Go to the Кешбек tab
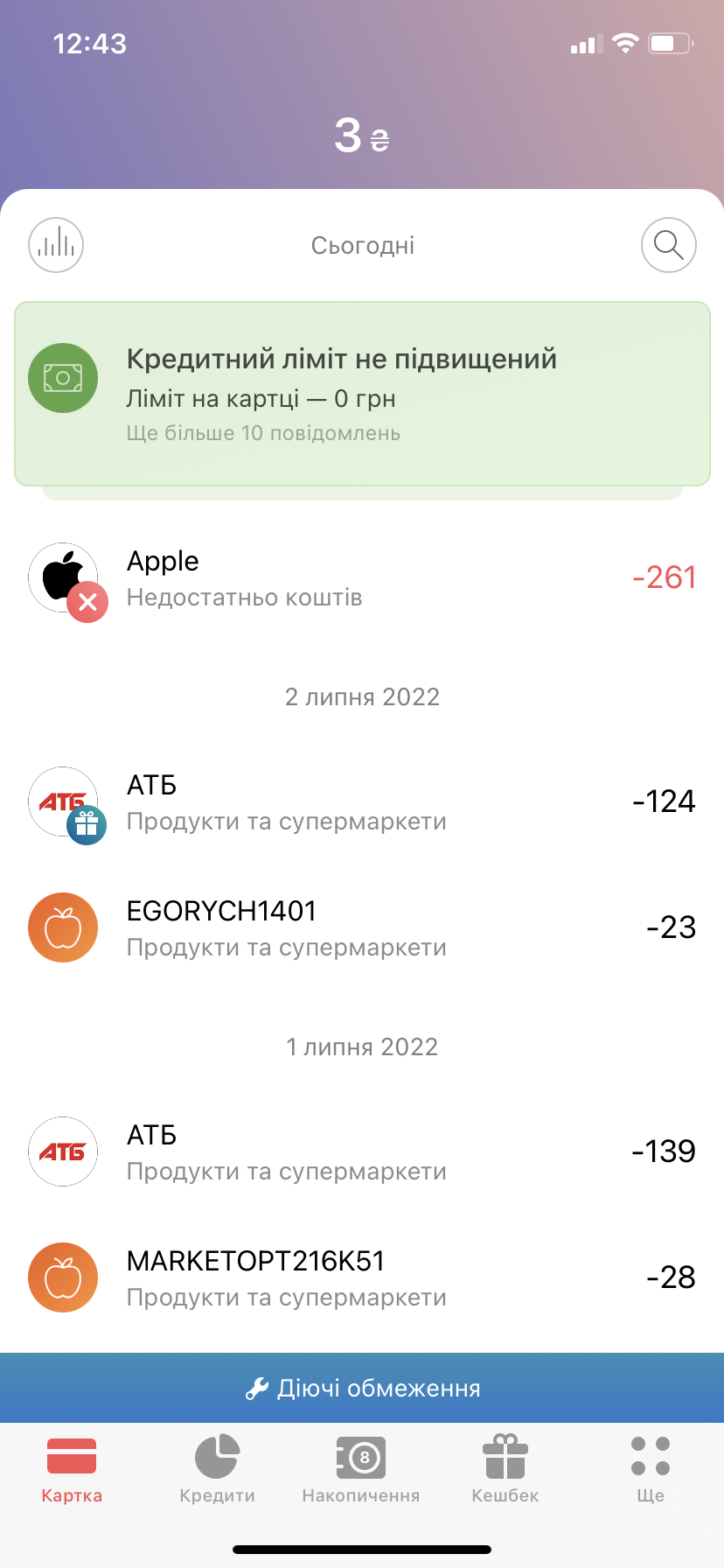 (505, 1469)
